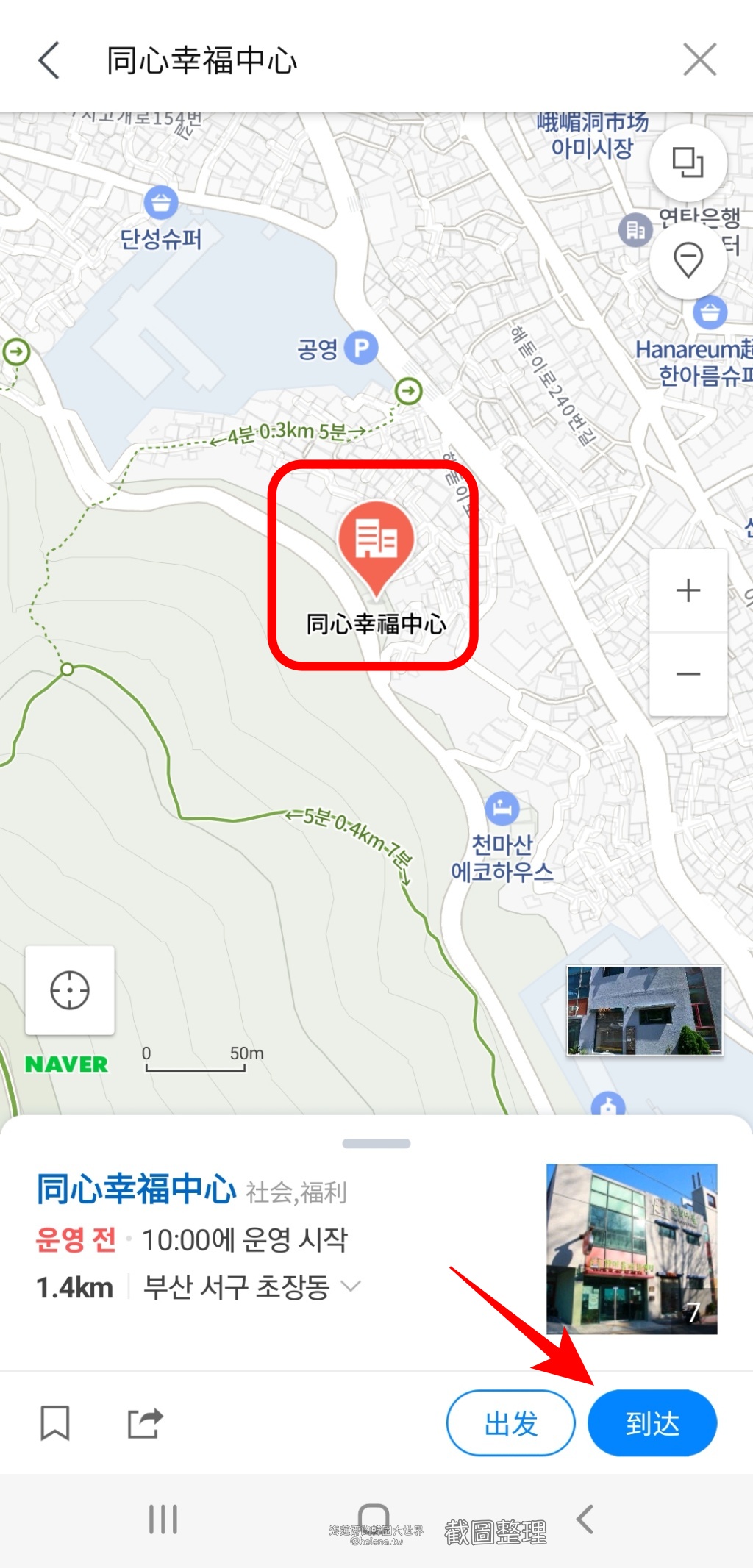Click the current location crosshair icon
Screen dimensions: 753x1568
click(x=70, y=991)
